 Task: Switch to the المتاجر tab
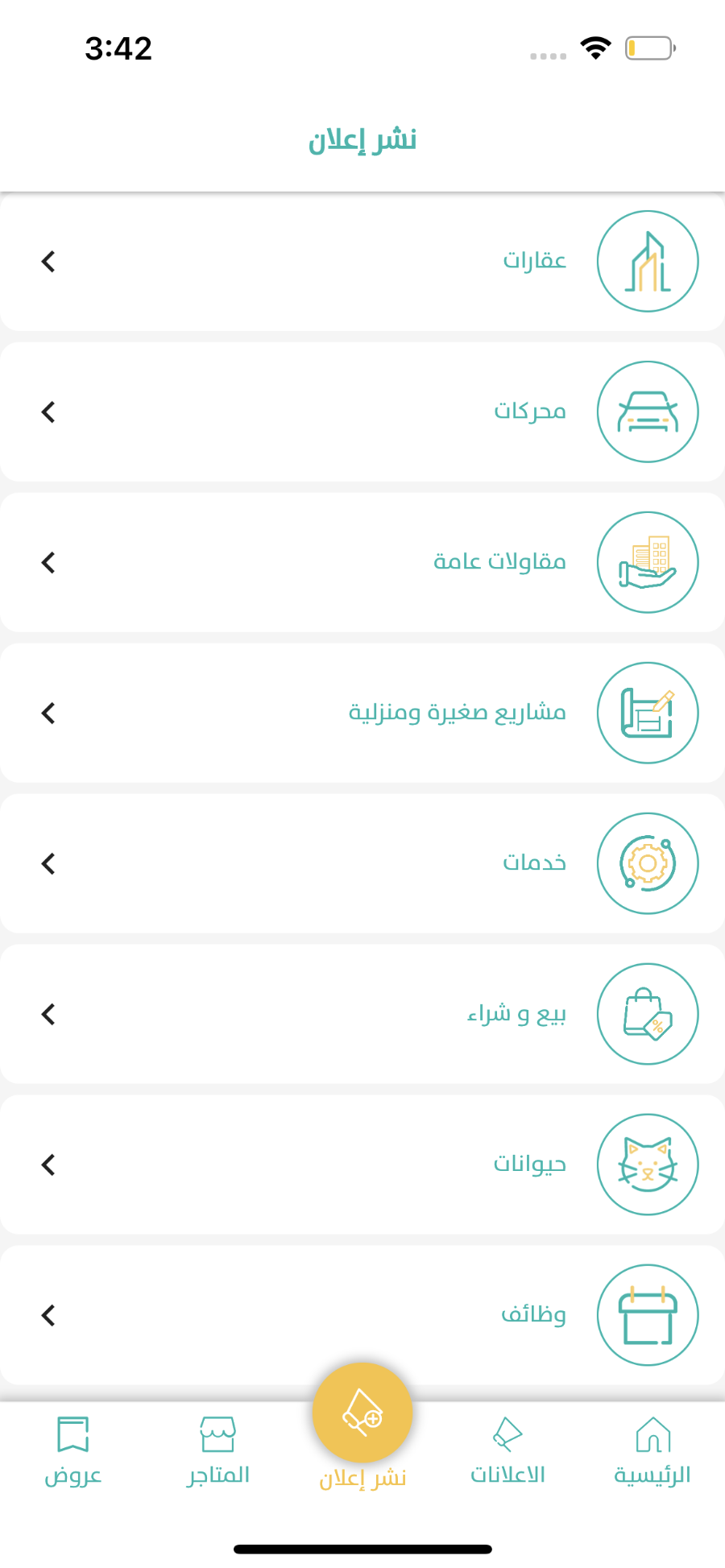(217, 1451)
